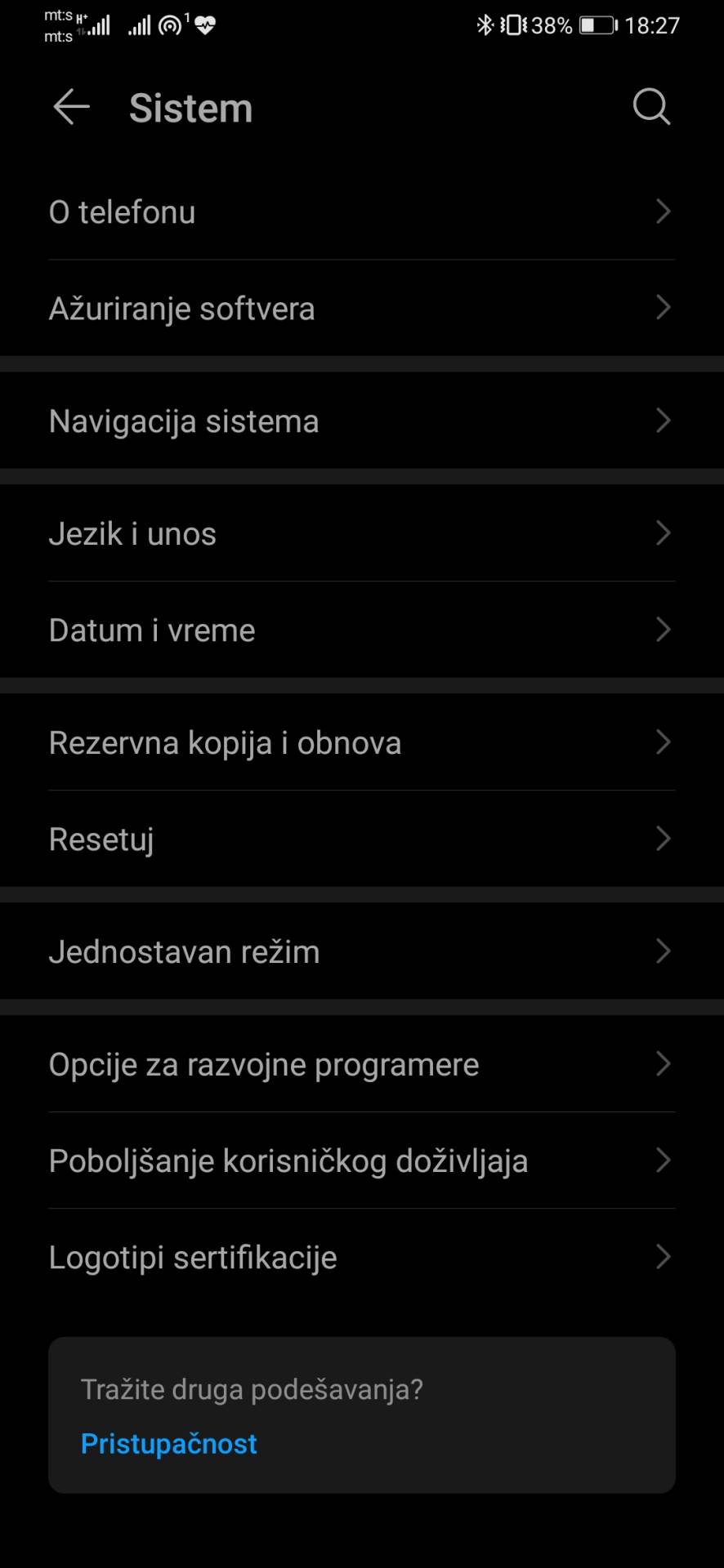Open the search icon in Sistem settings
The image size is (724, 1568).
point(651,107)
